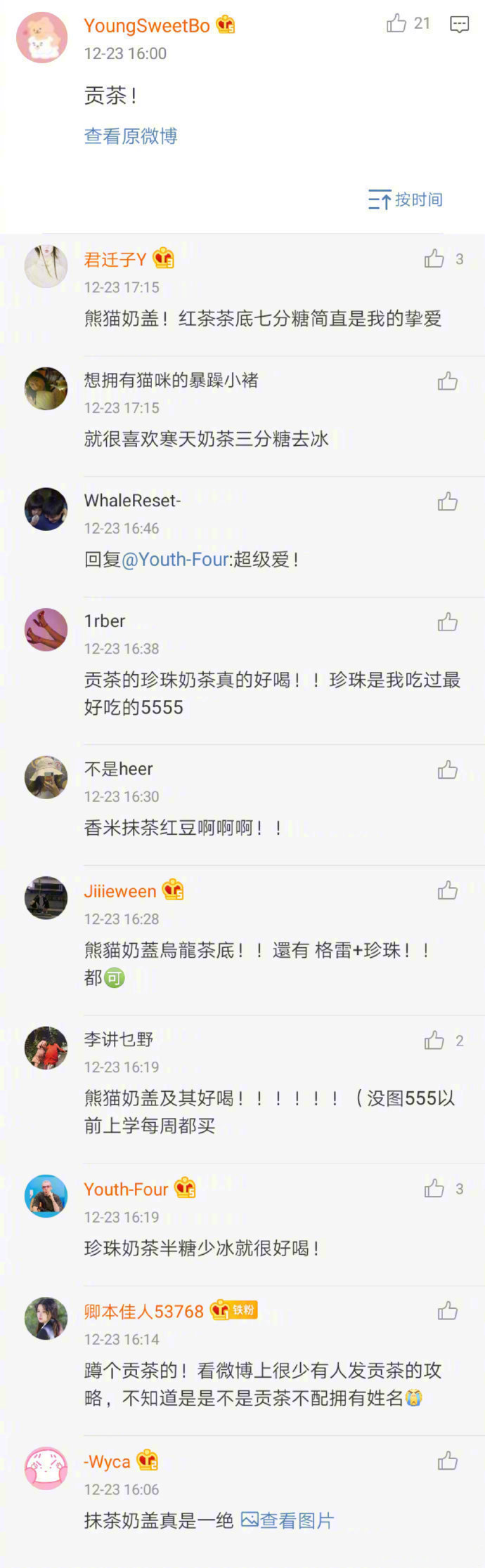Image resolution: width=485 pixels, height=1568 pixels.
Task: Like 李讲乜野's comment
Action: click(x=434, y=1040)
